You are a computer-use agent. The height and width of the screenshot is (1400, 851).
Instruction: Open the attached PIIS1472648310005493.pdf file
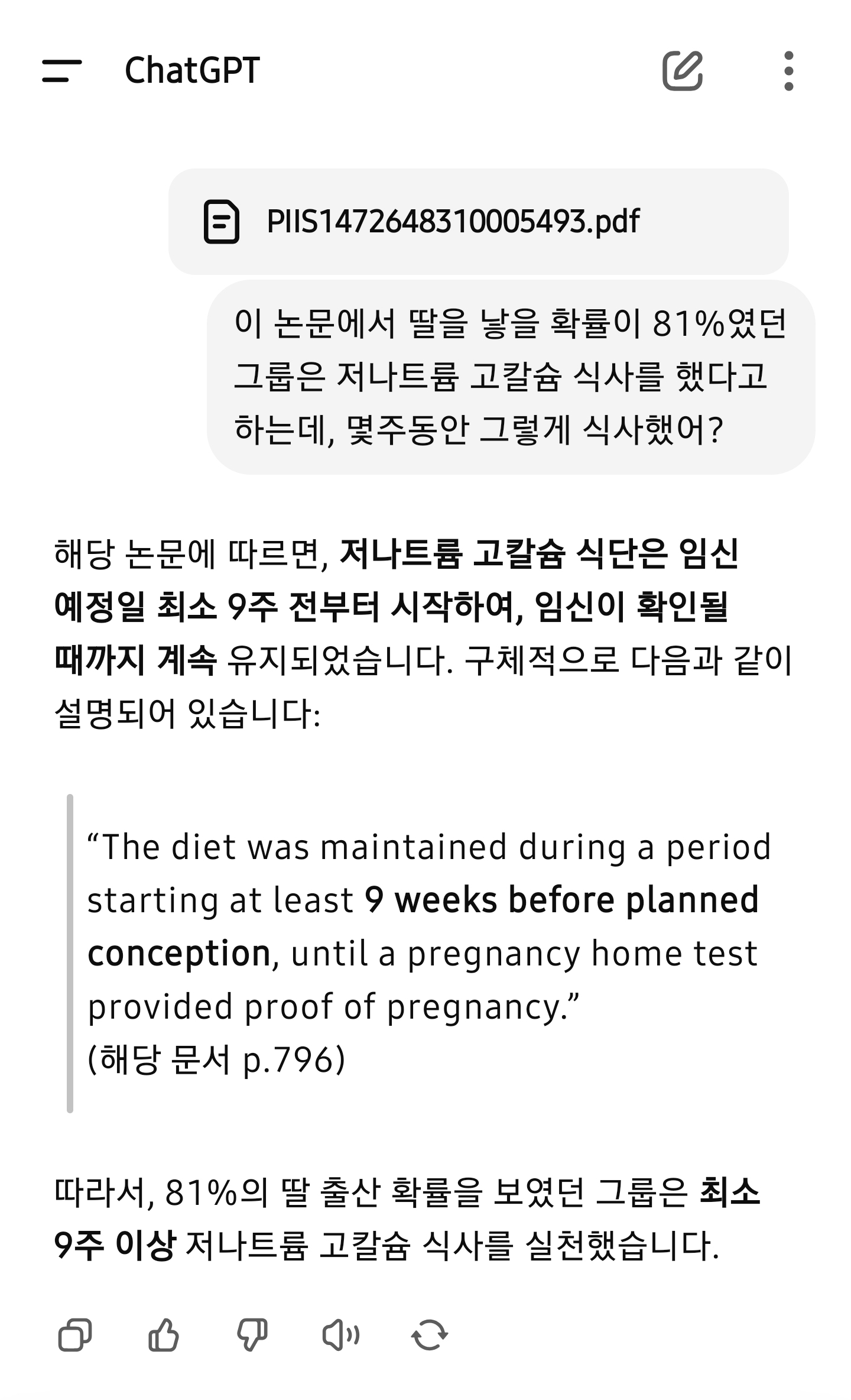[478, 222]
